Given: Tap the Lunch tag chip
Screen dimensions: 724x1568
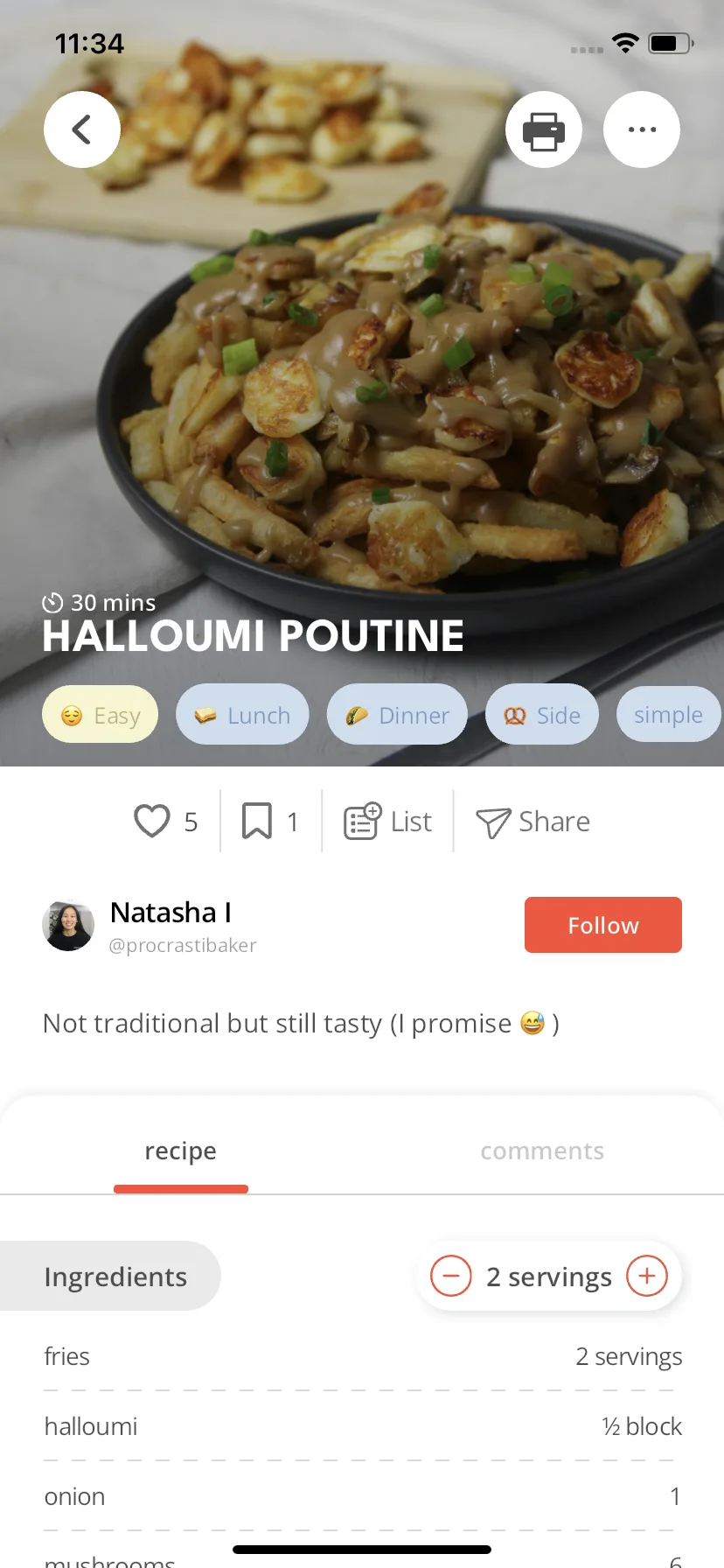Looking at the screenshot, I should (242, 715).
